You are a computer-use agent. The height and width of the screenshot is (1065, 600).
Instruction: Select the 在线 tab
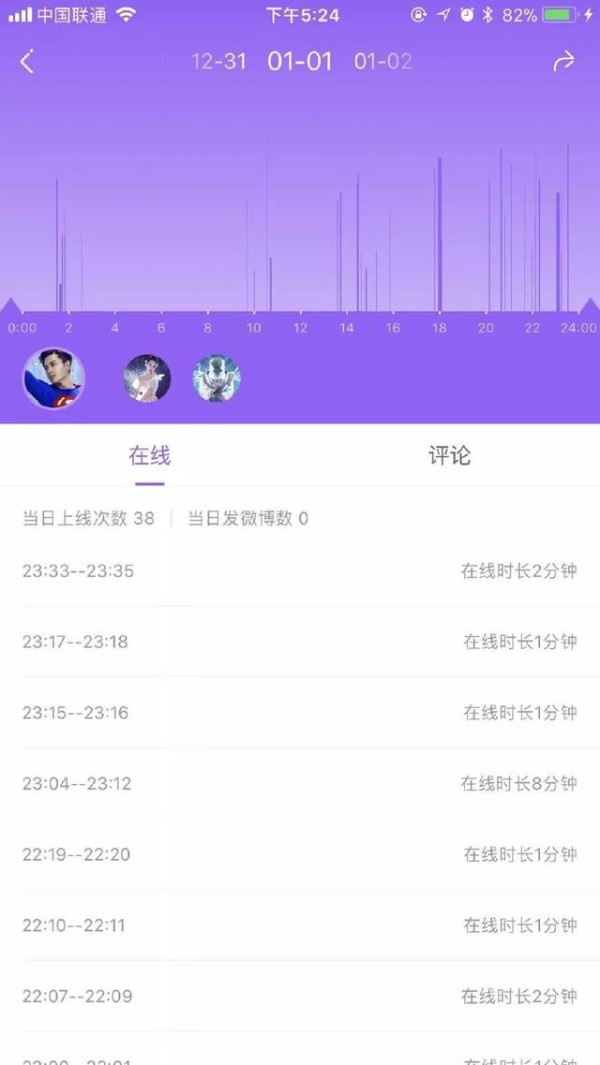click(x=149, y=455)
